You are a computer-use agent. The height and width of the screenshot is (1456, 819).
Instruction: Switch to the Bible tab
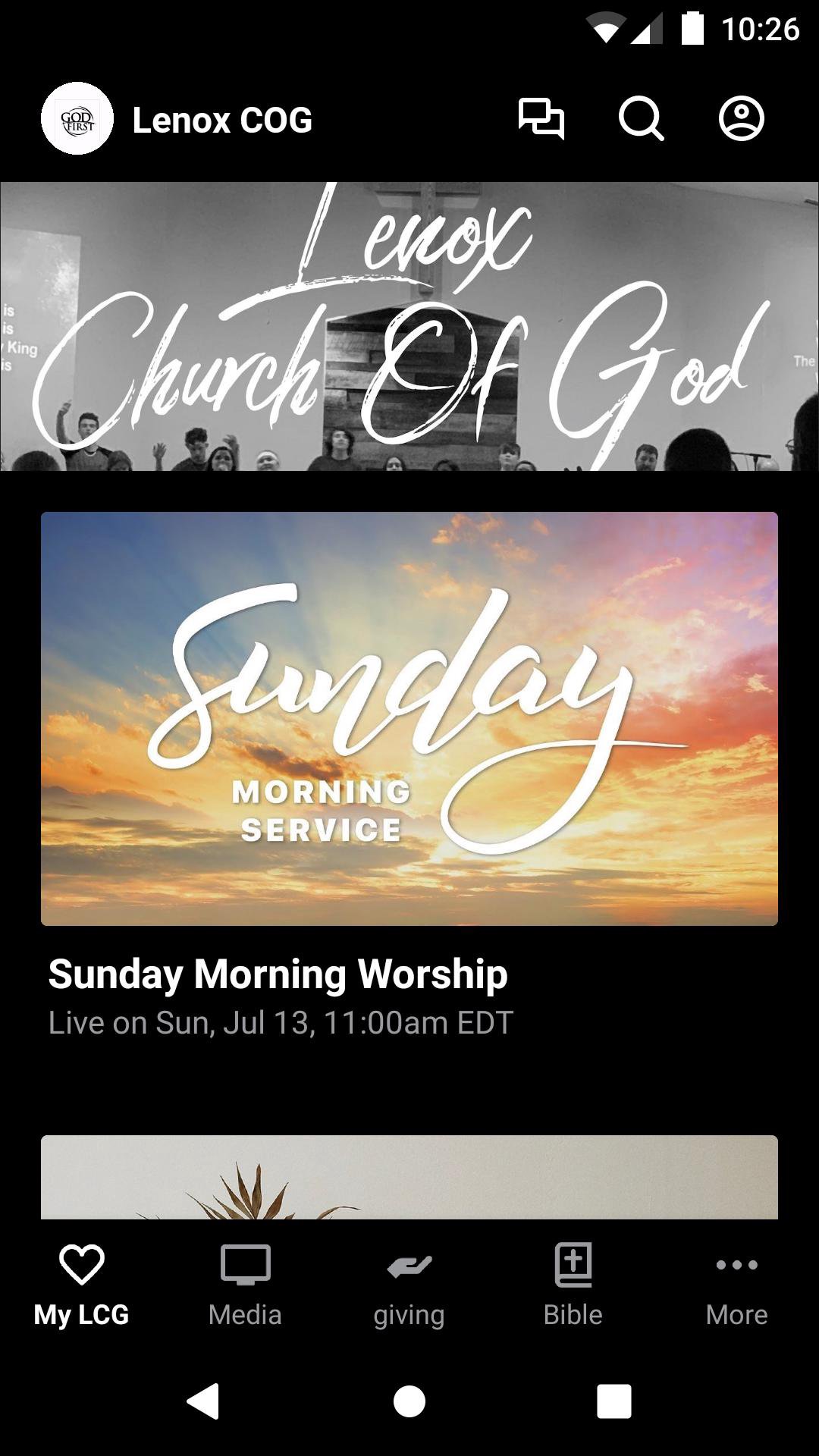tap(573, 1285)
